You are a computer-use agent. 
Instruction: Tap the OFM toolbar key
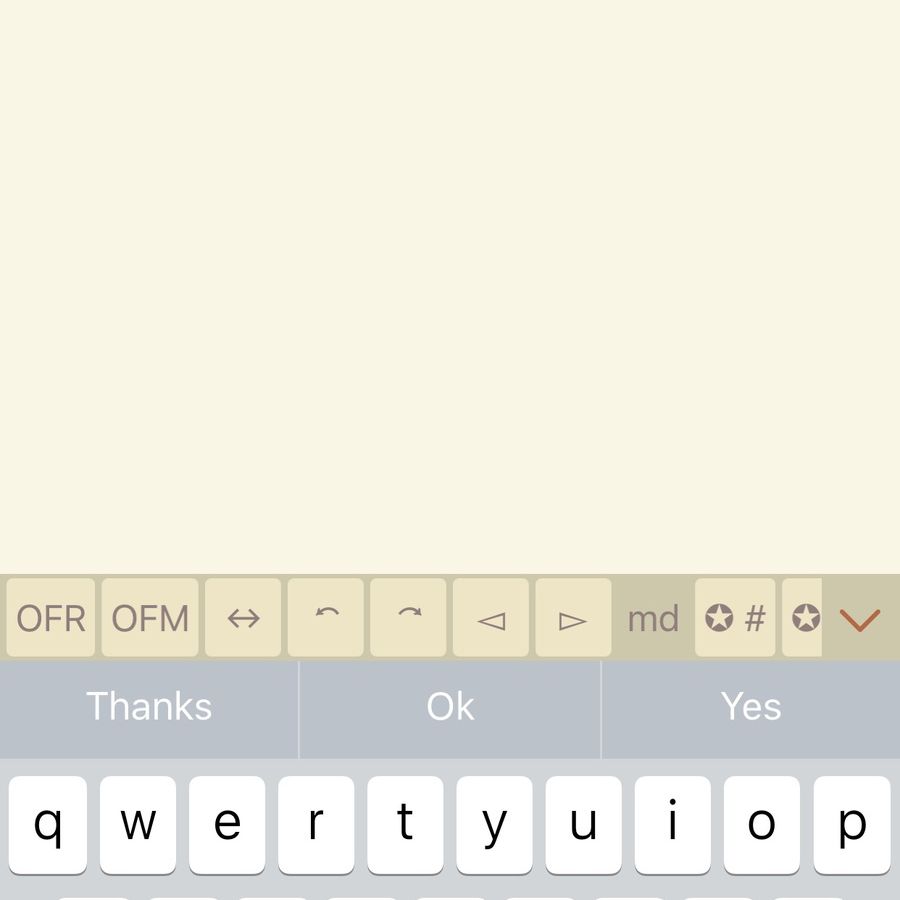[x=150, y=618]
